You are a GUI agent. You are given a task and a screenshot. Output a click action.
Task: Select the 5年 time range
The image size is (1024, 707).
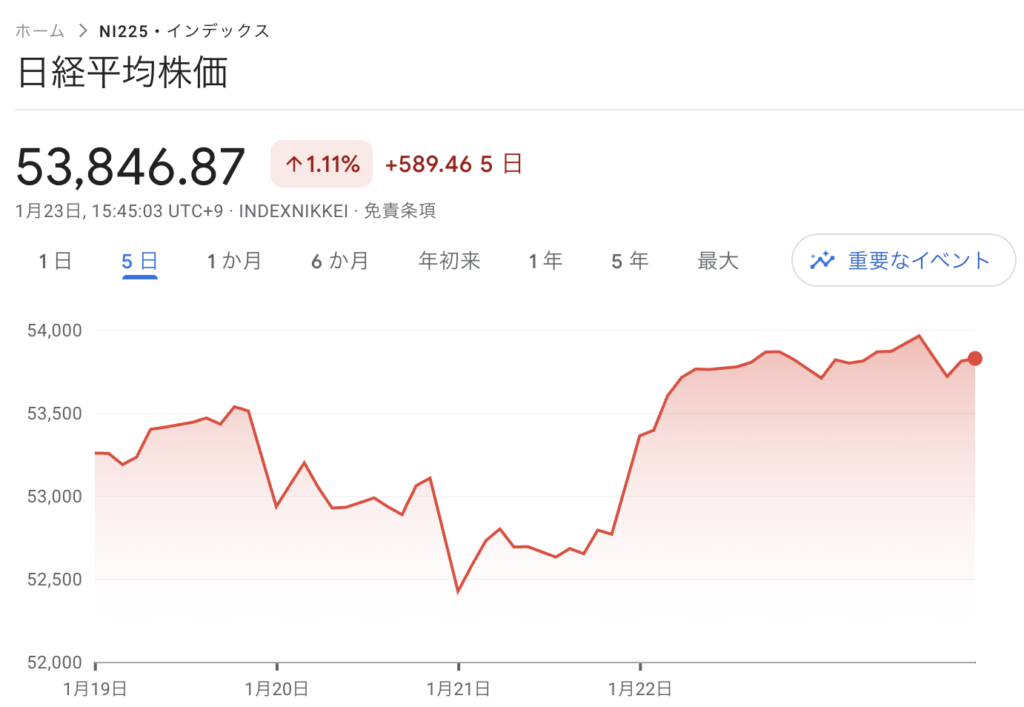coord(630,261)
